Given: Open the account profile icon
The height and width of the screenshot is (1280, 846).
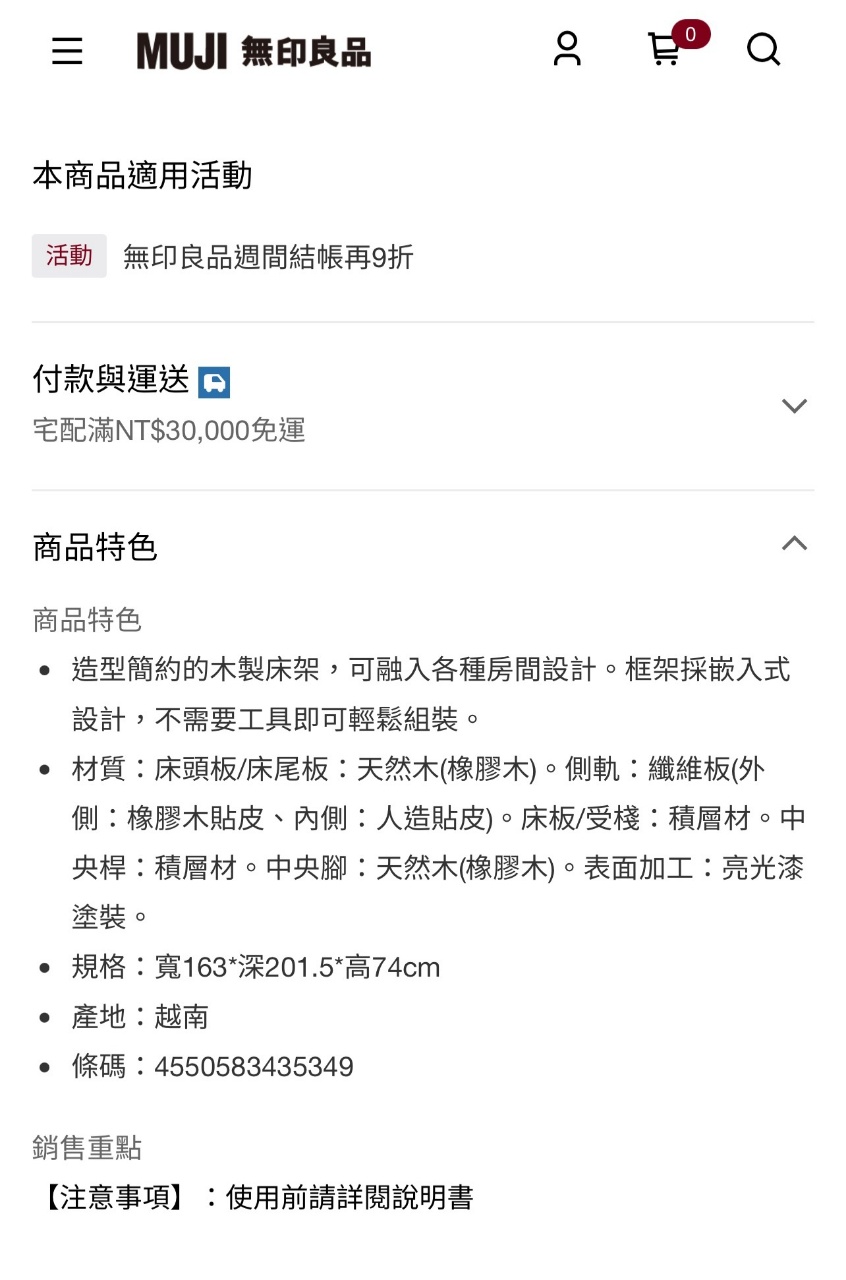Looking at the screenshot, I should [x=567, y=49].
